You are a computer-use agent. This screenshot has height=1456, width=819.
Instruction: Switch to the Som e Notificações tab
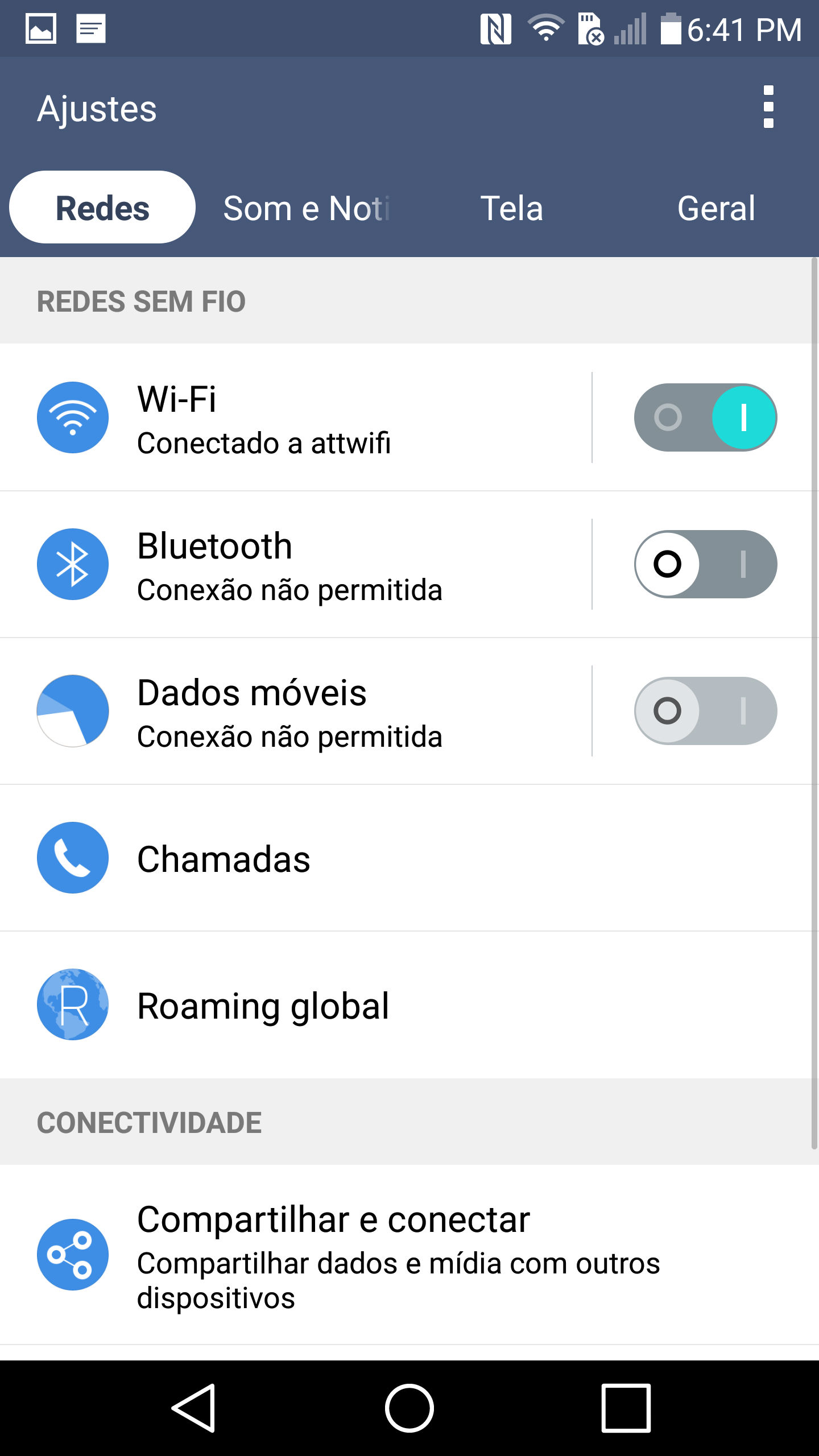tap(307, 208)
